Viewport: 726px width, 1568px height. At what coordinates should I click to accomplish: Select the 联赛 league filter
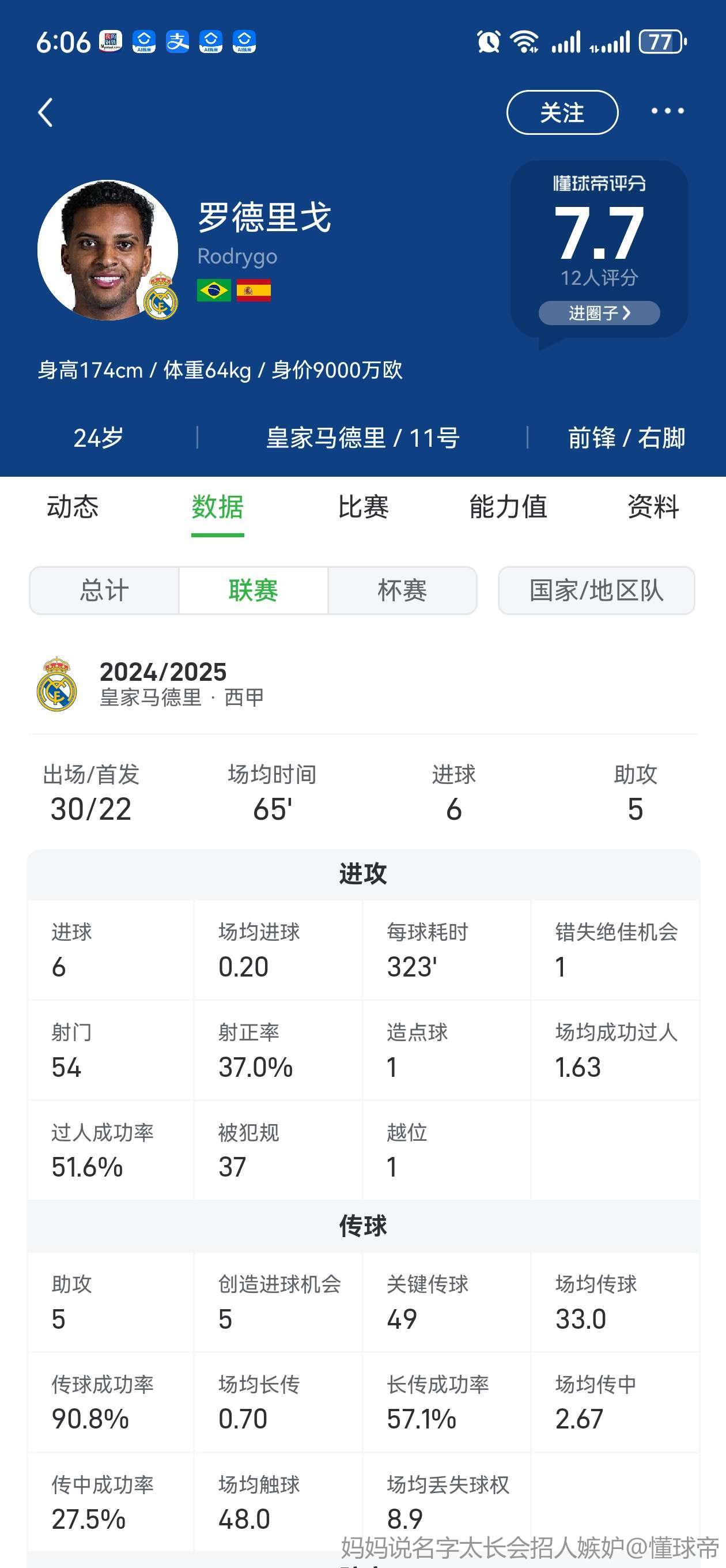[x=253, y=590]
